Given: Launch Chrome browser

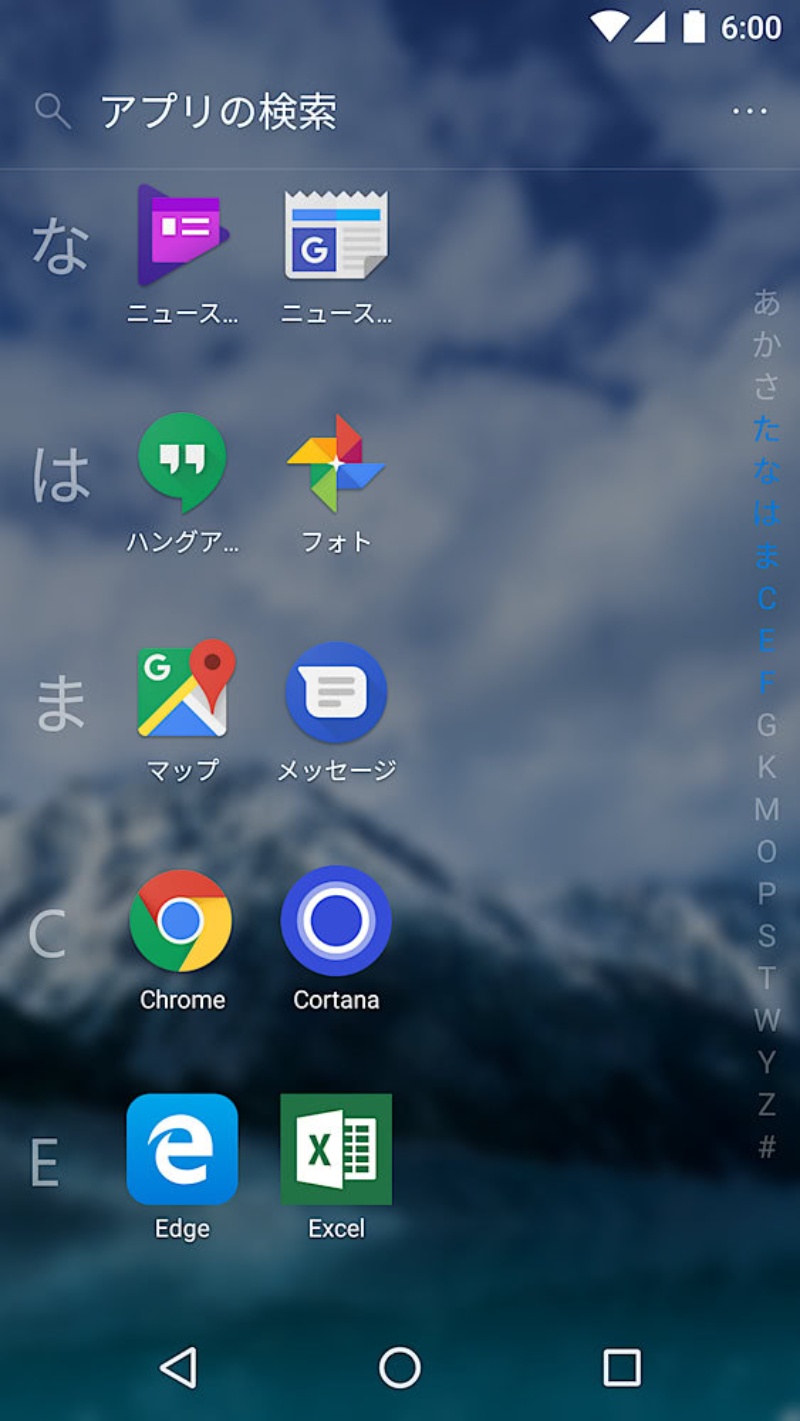Looking at the screenshot, I should click(x=181, y=920).
